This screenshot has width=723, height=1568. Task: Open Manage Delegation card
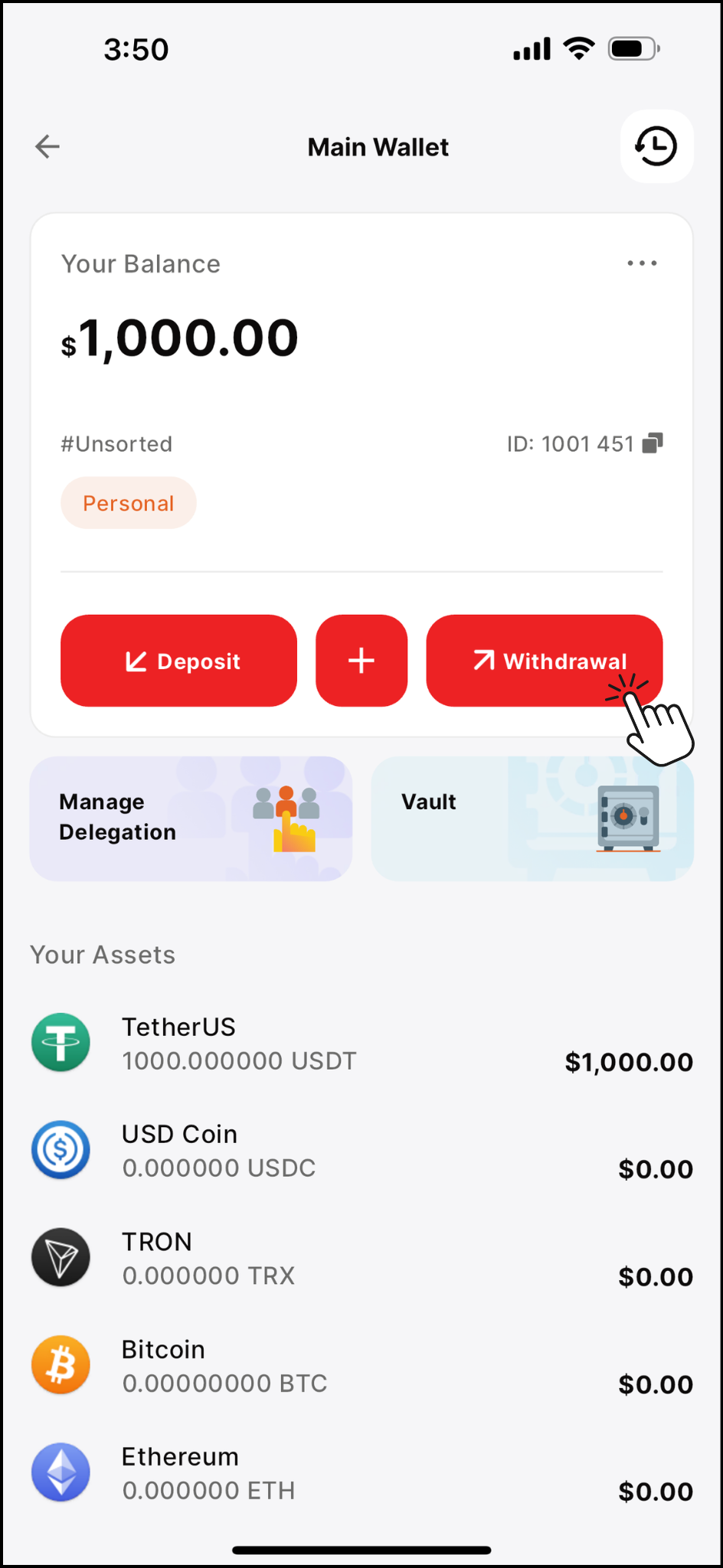(x=191, y=818)
